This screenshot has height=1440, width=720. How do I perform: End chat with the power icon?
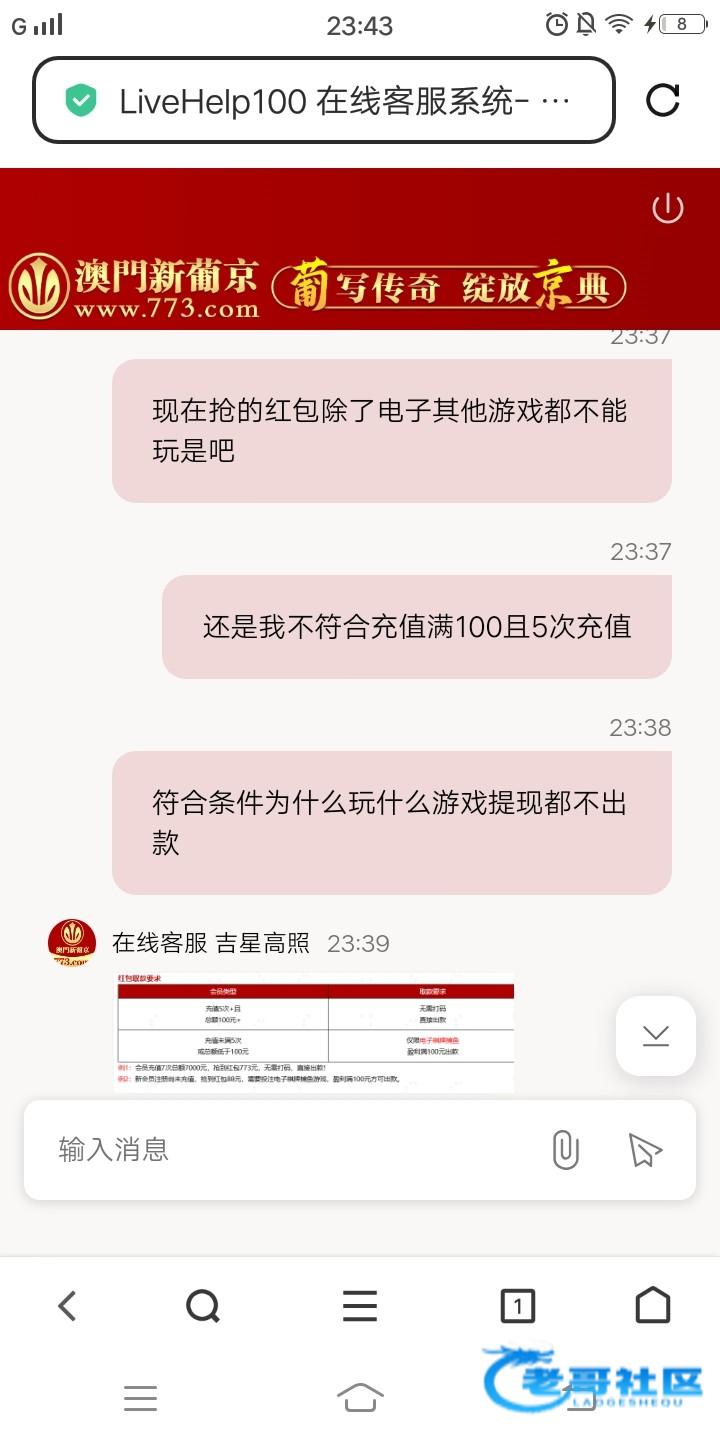coord(667,209)
